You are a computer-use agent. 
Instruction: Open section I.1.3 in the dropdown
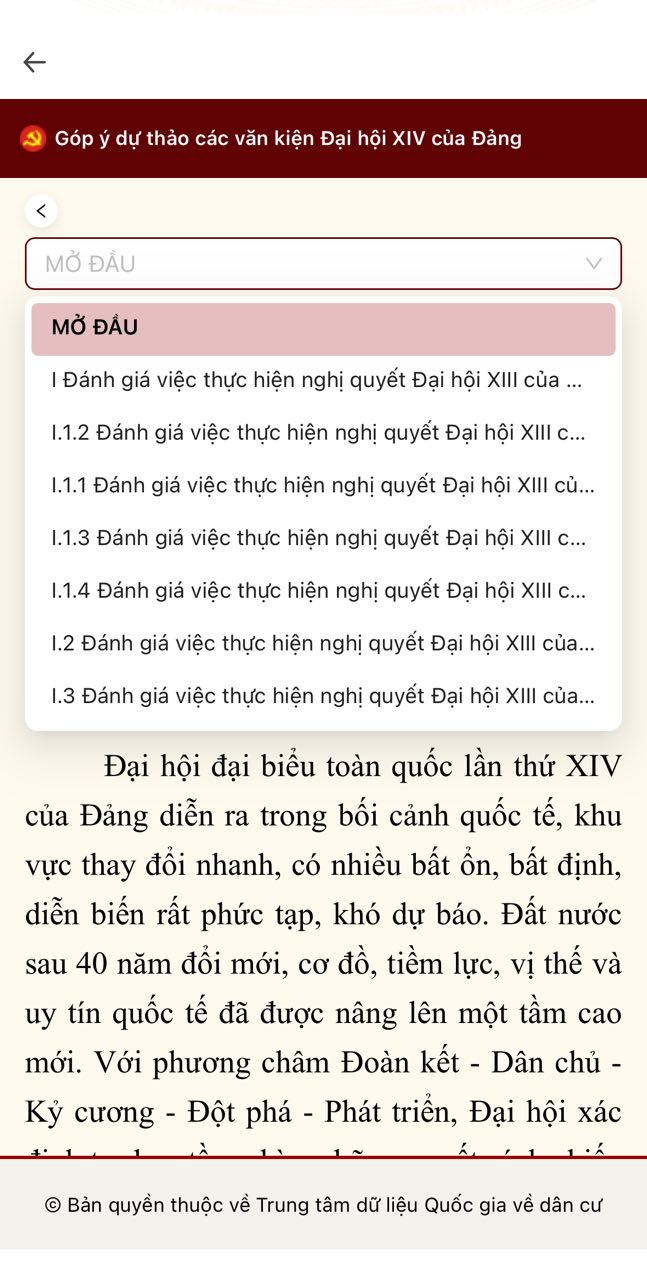point(318,538)
